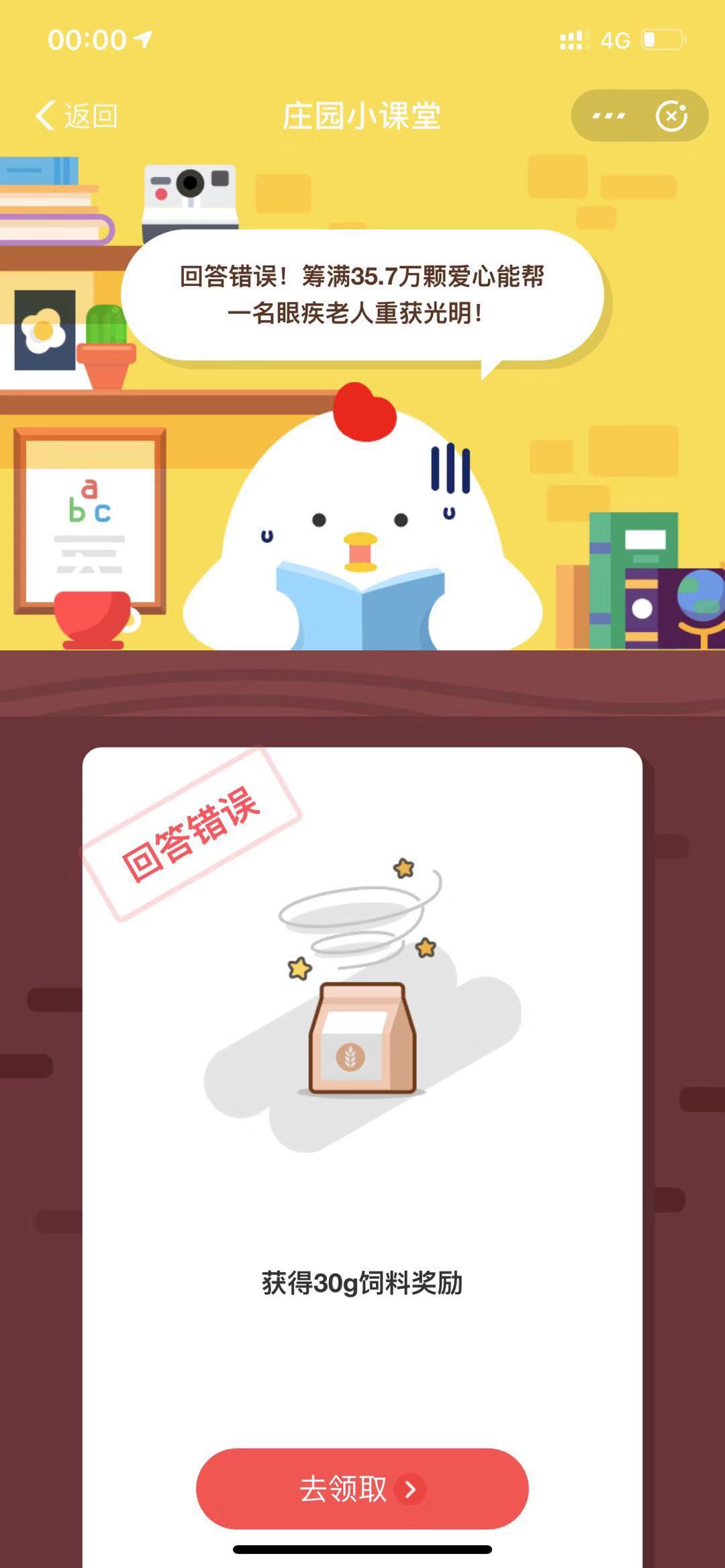Claim feed reward via 去领取
Image resolution: width=725 pixels, height=1568 pixels.
pyautogui.click(x=362, y=1488)
